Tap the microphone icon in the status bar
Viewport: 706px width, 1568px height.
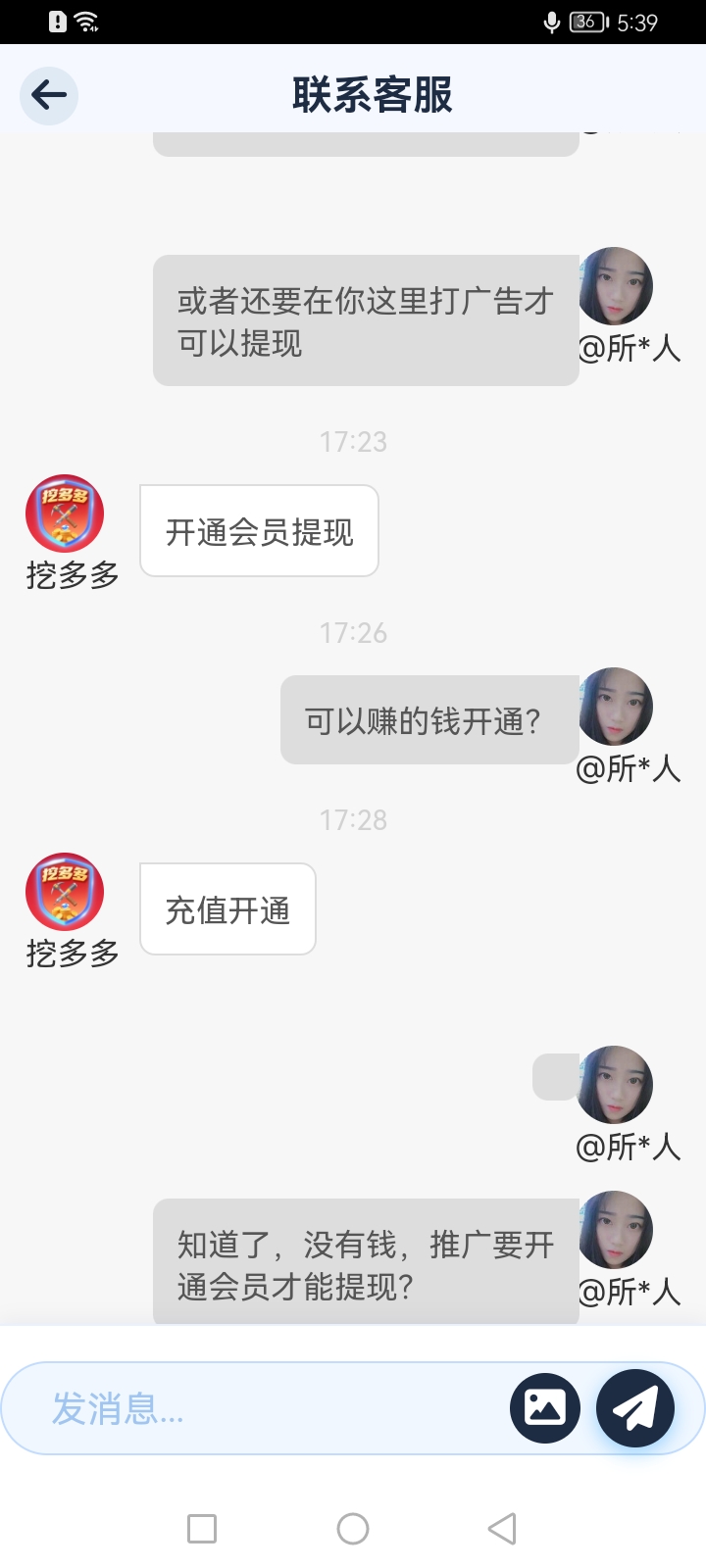tap(551, 20)
